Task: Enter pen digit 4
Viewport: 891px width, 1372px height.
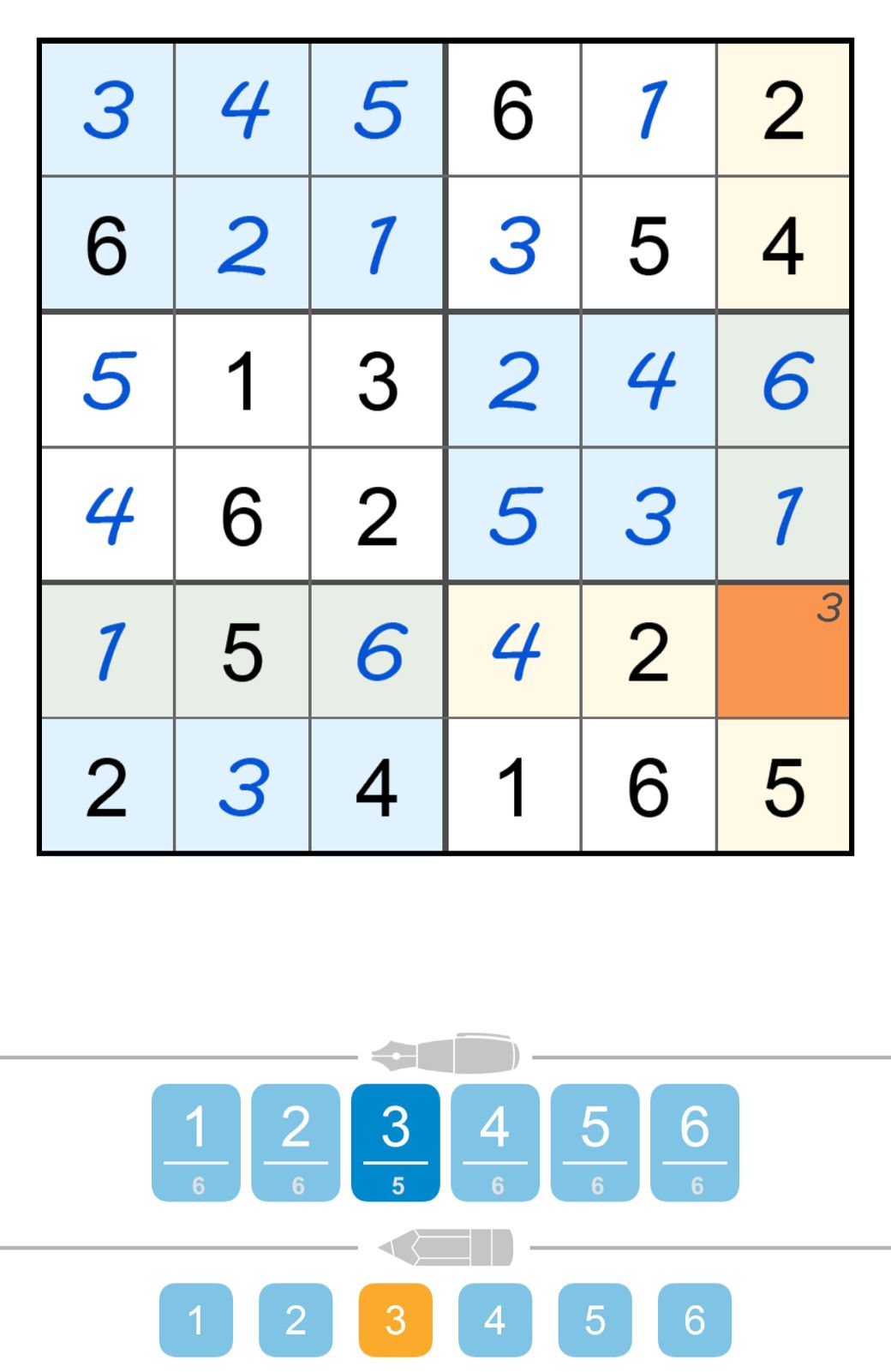Action: tap(495, 1141)
